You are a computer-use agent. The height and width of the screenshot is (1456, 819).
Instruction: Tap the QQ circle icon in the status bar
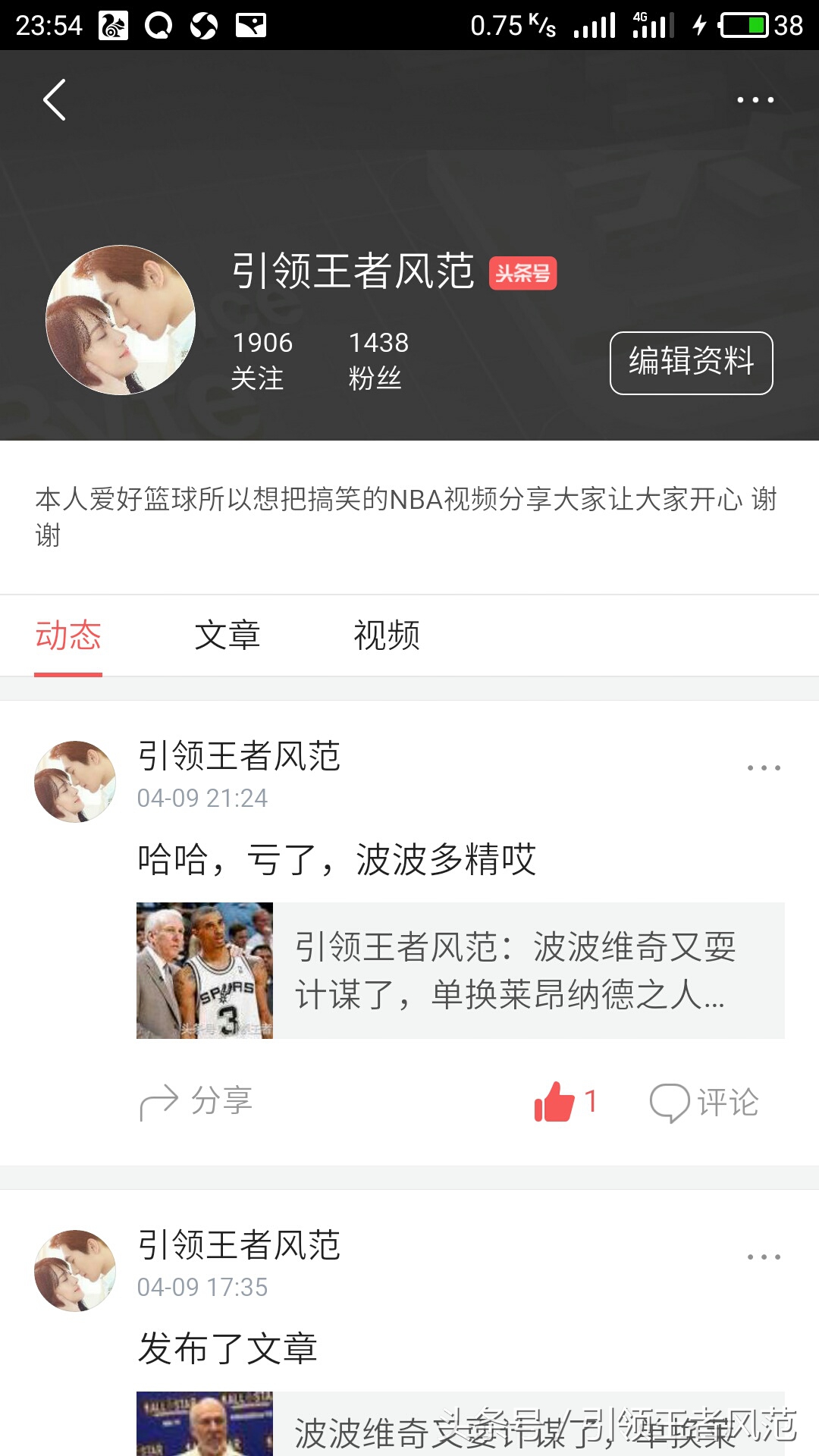coord(157,23)
